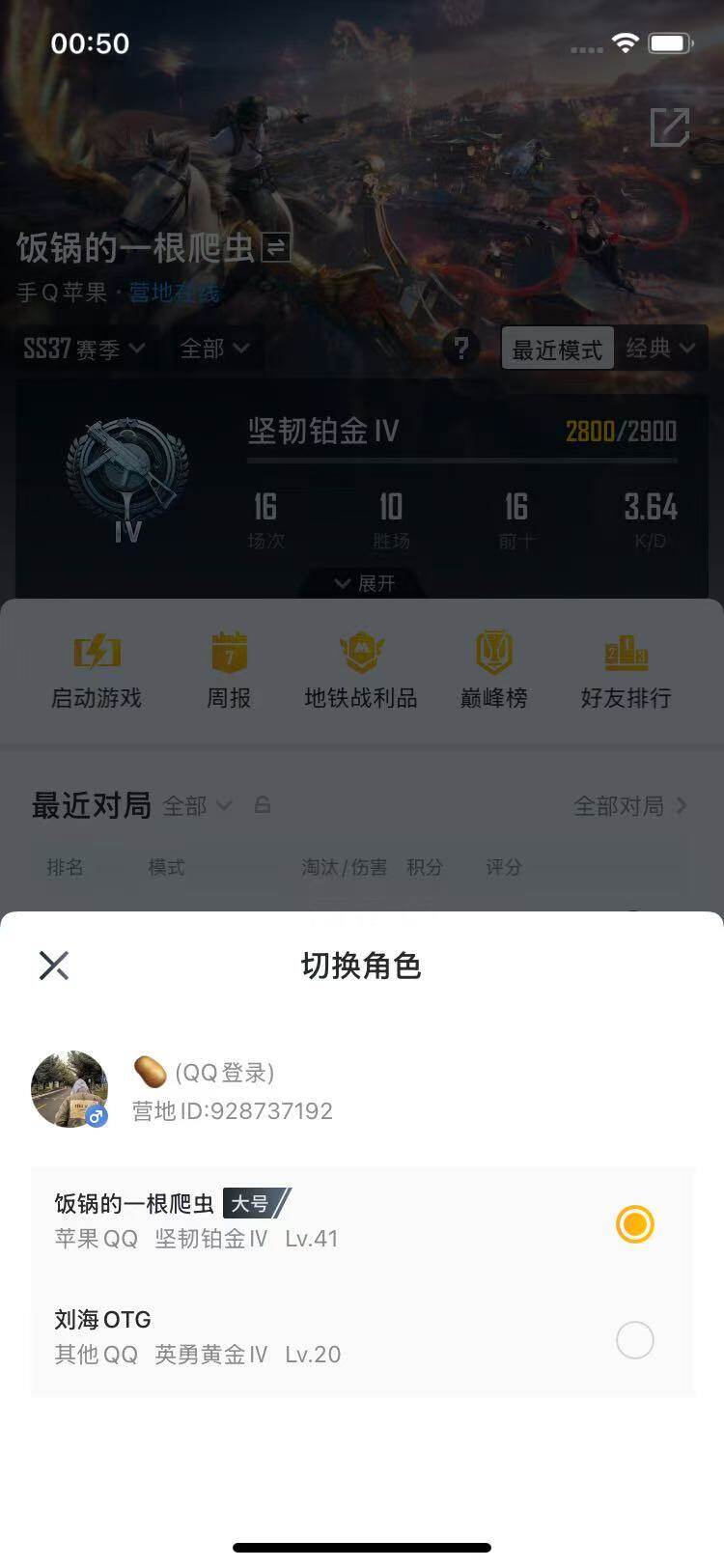Select the 刘海OTG character radio button
Viewport: 724px width, 1568px height.
[634, 1340]
